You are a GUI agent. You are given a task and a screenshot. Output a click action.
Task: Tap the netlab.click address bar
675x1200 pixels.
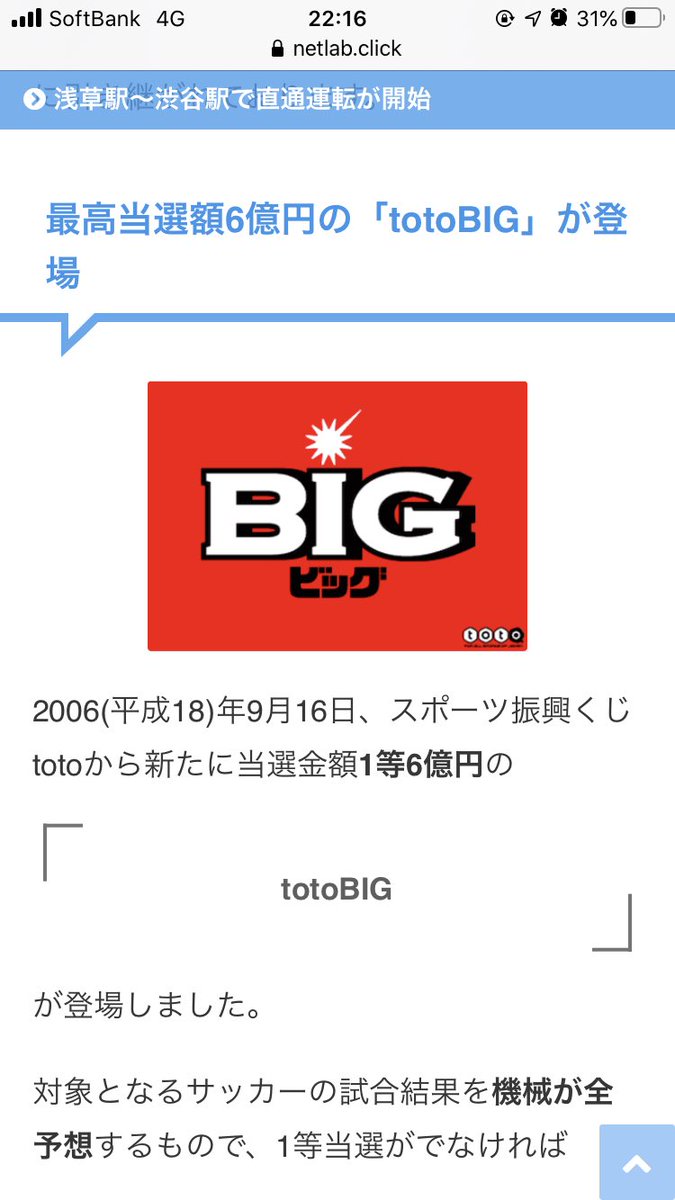(x=337, y=48)
